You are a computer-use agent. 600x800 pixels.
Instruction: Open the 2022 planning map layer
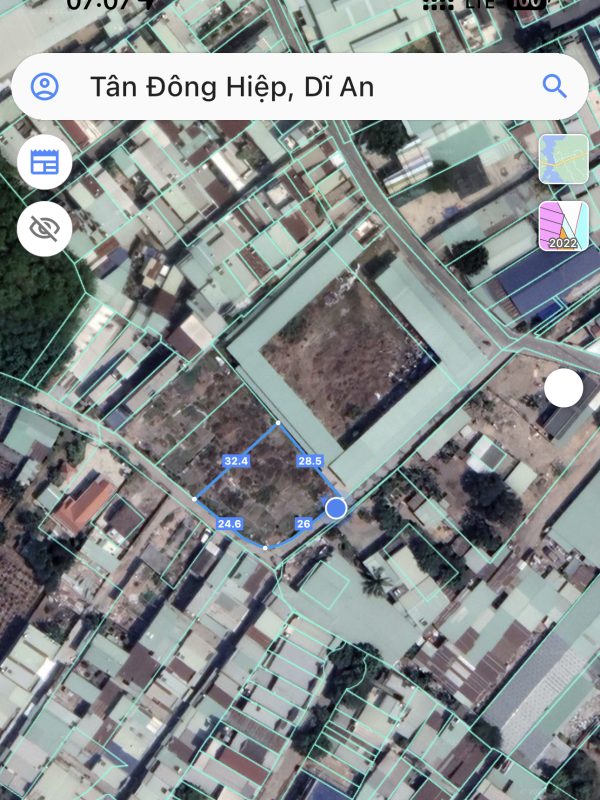coord(563,226)
